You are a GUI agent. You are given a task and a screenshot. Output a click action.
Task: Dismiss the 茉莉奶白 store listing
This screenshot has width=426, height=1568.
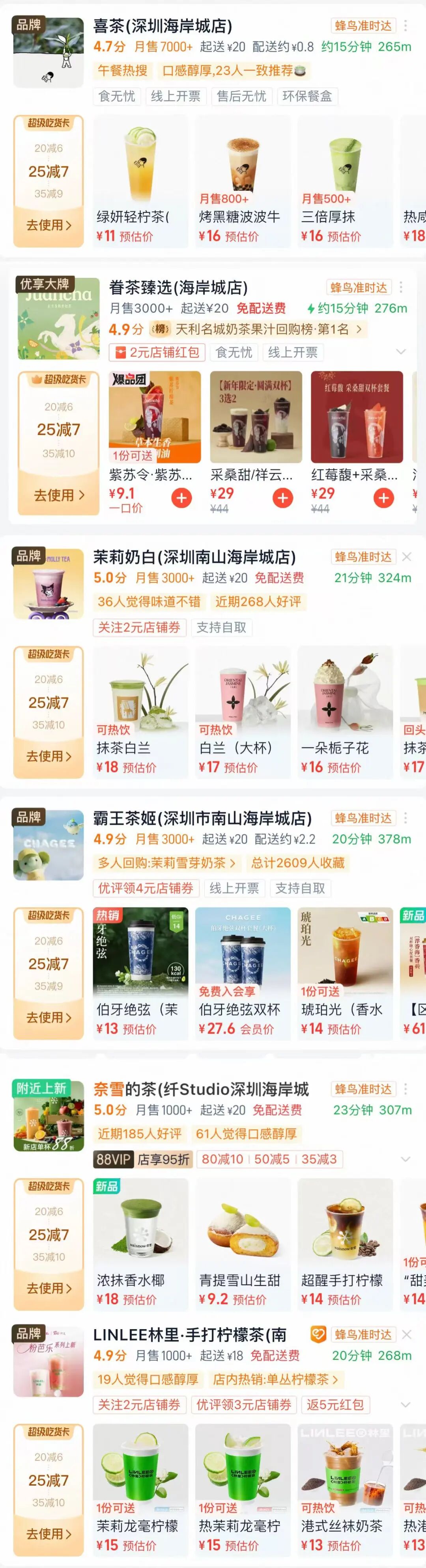pyautogui.click(x=407, y=556)
